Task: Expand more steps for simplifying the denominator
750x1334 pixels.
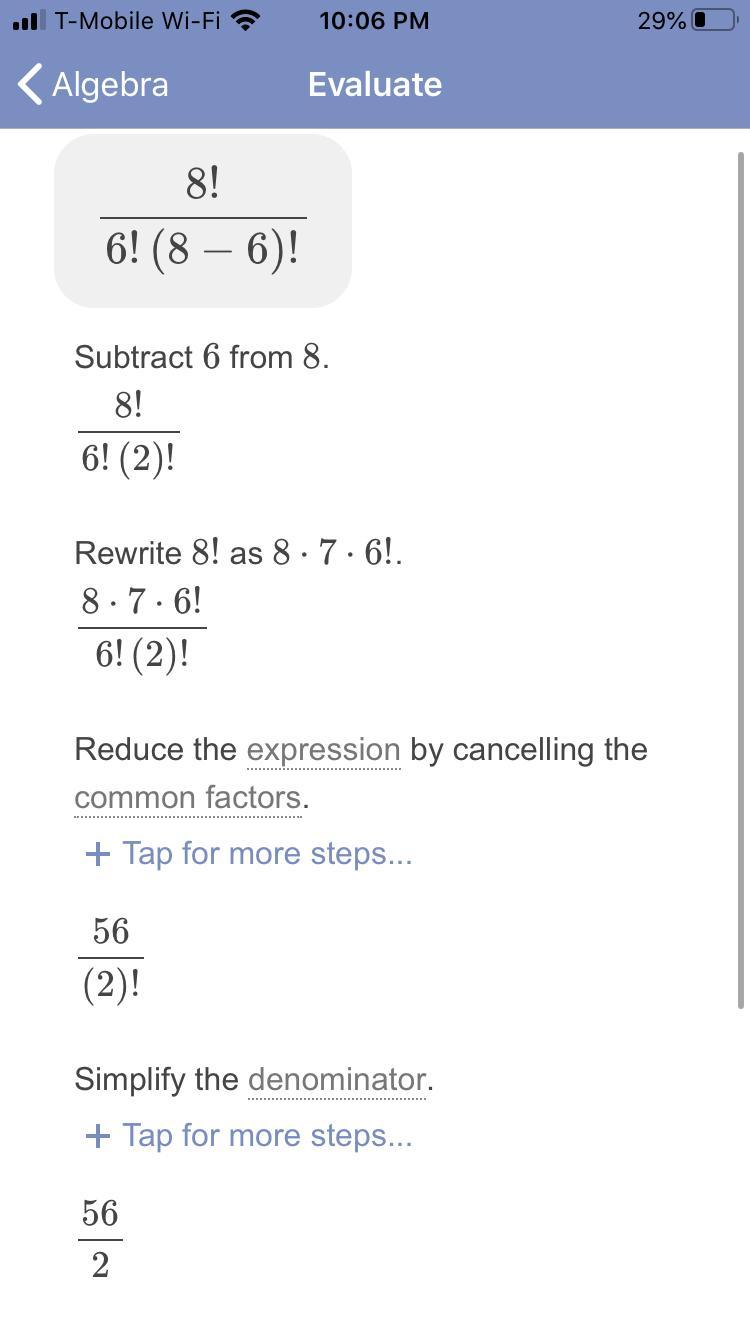Action: coord(249,1135)
